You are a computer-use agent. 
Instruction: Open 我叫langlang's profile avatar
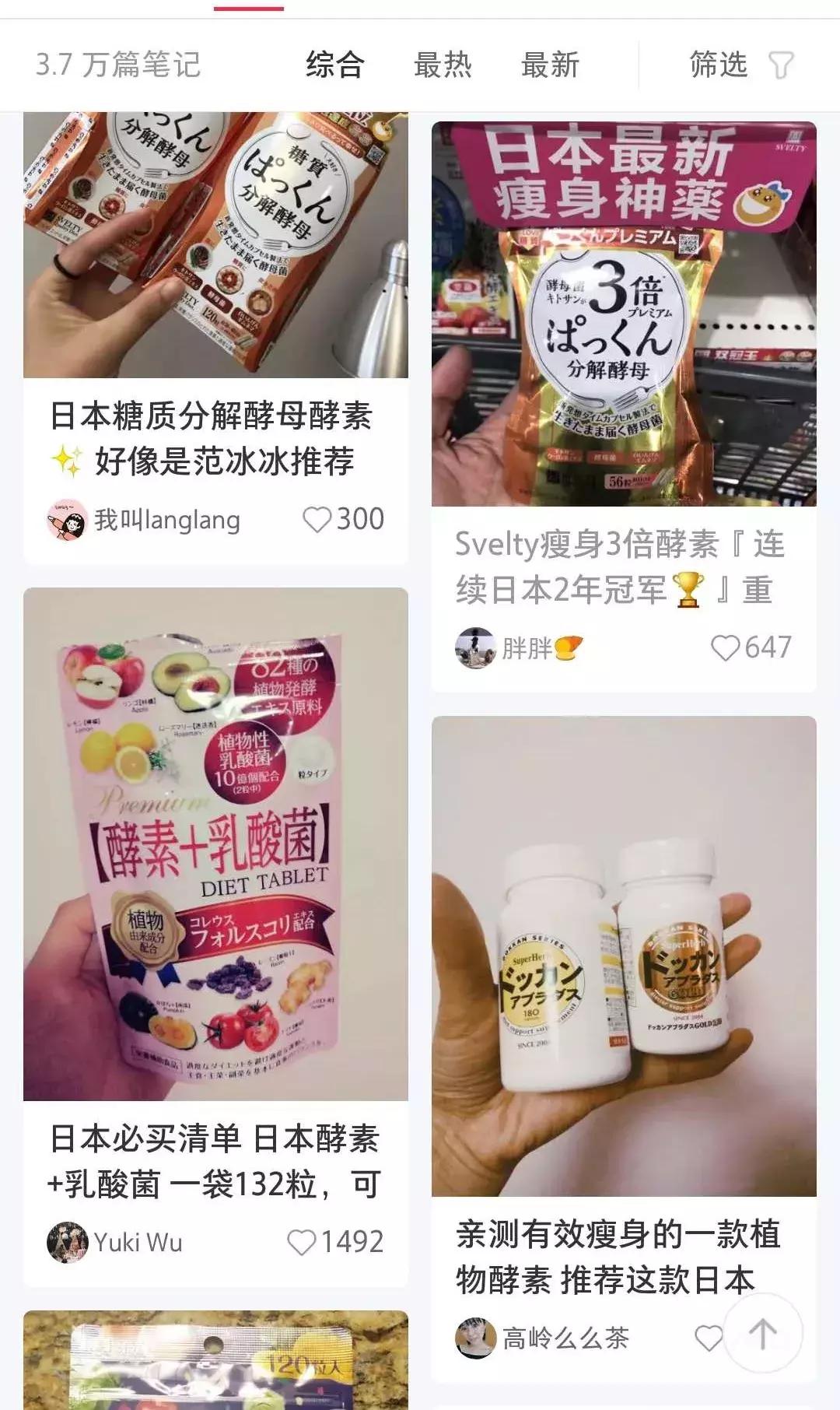point(67,518)
